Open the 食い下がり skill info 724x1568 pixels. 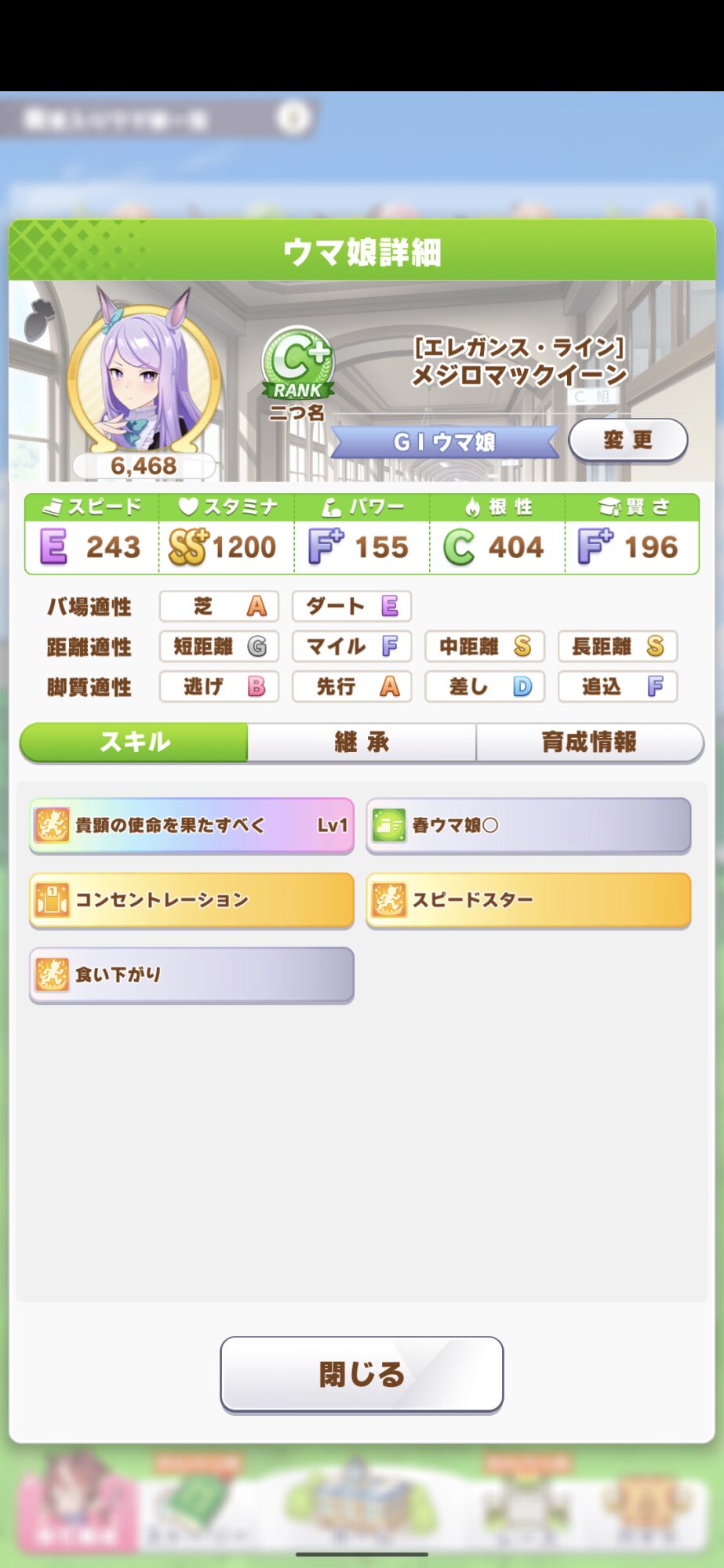[x=191, y=975]
